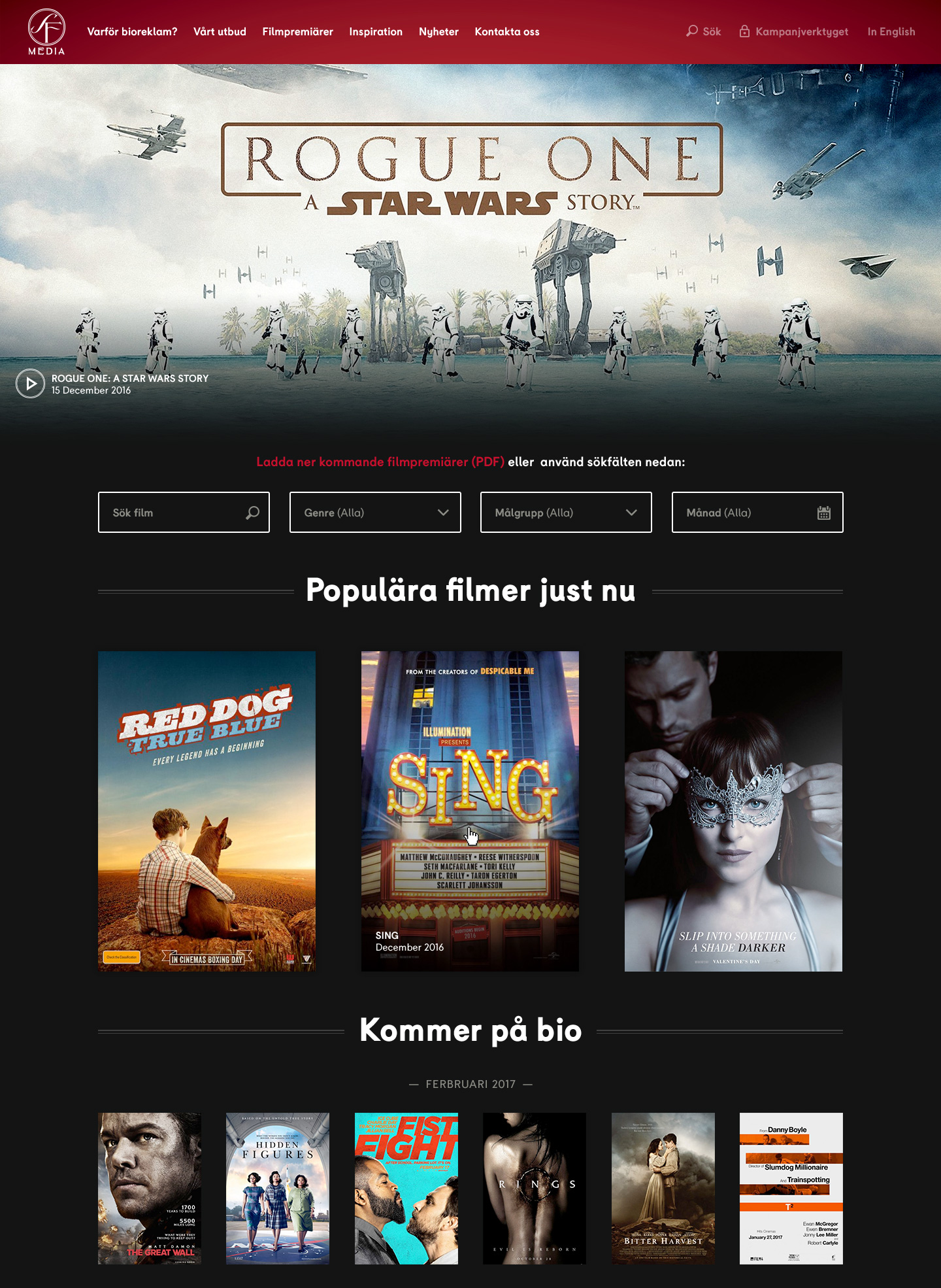Switch site language to In English
This screenshot has width=941, height=1288.
[891, 31]
